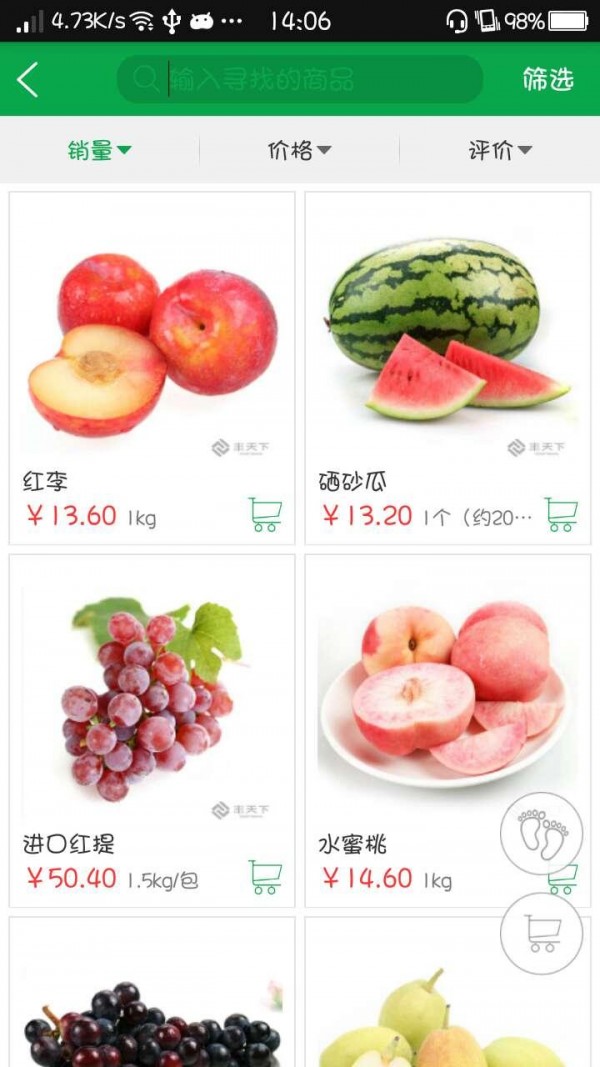Add 红李 to the cart
This screenshot has height=1067, width=600.
pyautogui.click(x=265, y=514)
